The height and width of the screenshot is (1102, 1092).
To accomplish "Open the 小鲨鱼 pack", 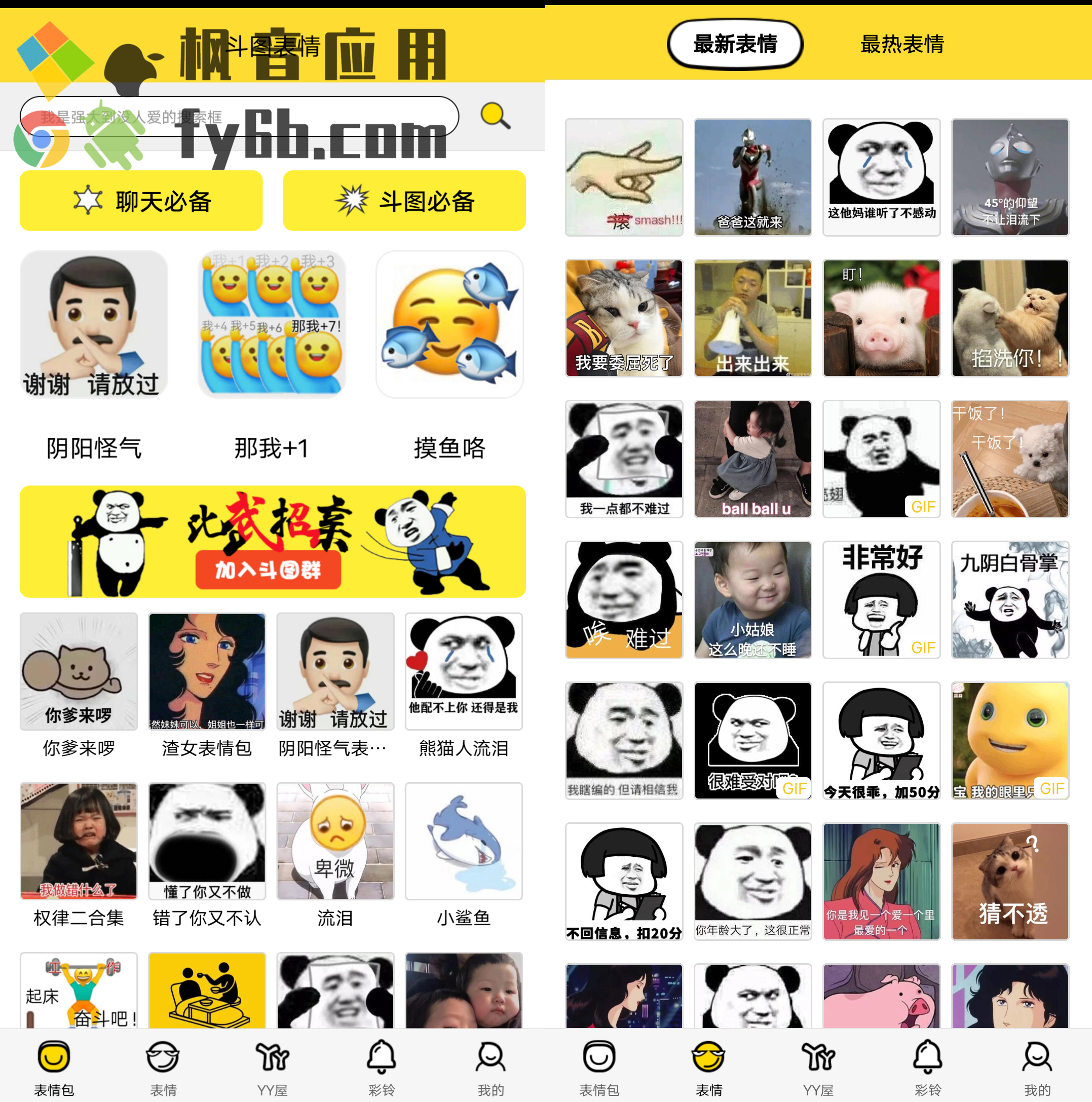I will pos(463,841).
